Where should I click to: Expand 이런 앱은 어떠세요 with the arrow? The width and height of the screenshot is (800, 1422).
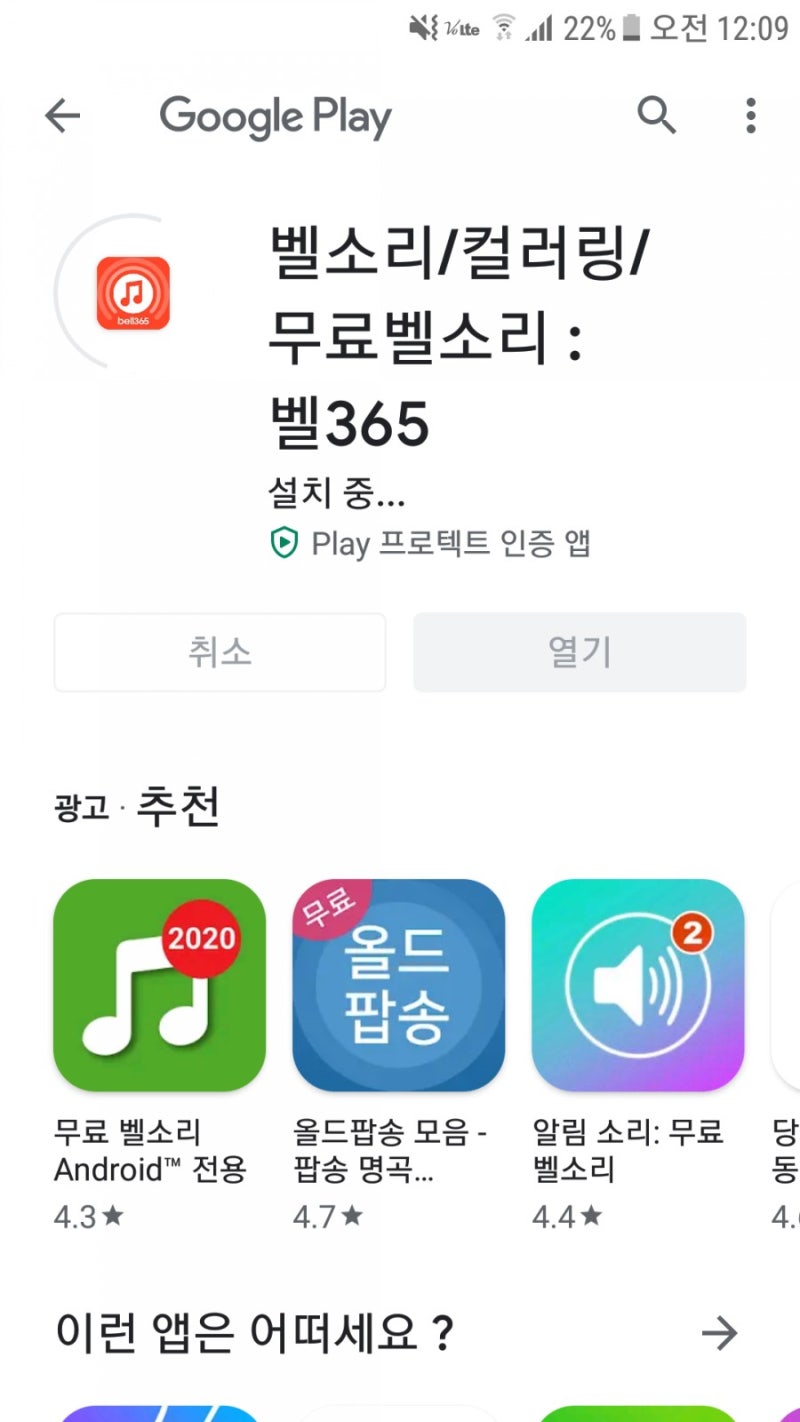tap(719, 1333)
